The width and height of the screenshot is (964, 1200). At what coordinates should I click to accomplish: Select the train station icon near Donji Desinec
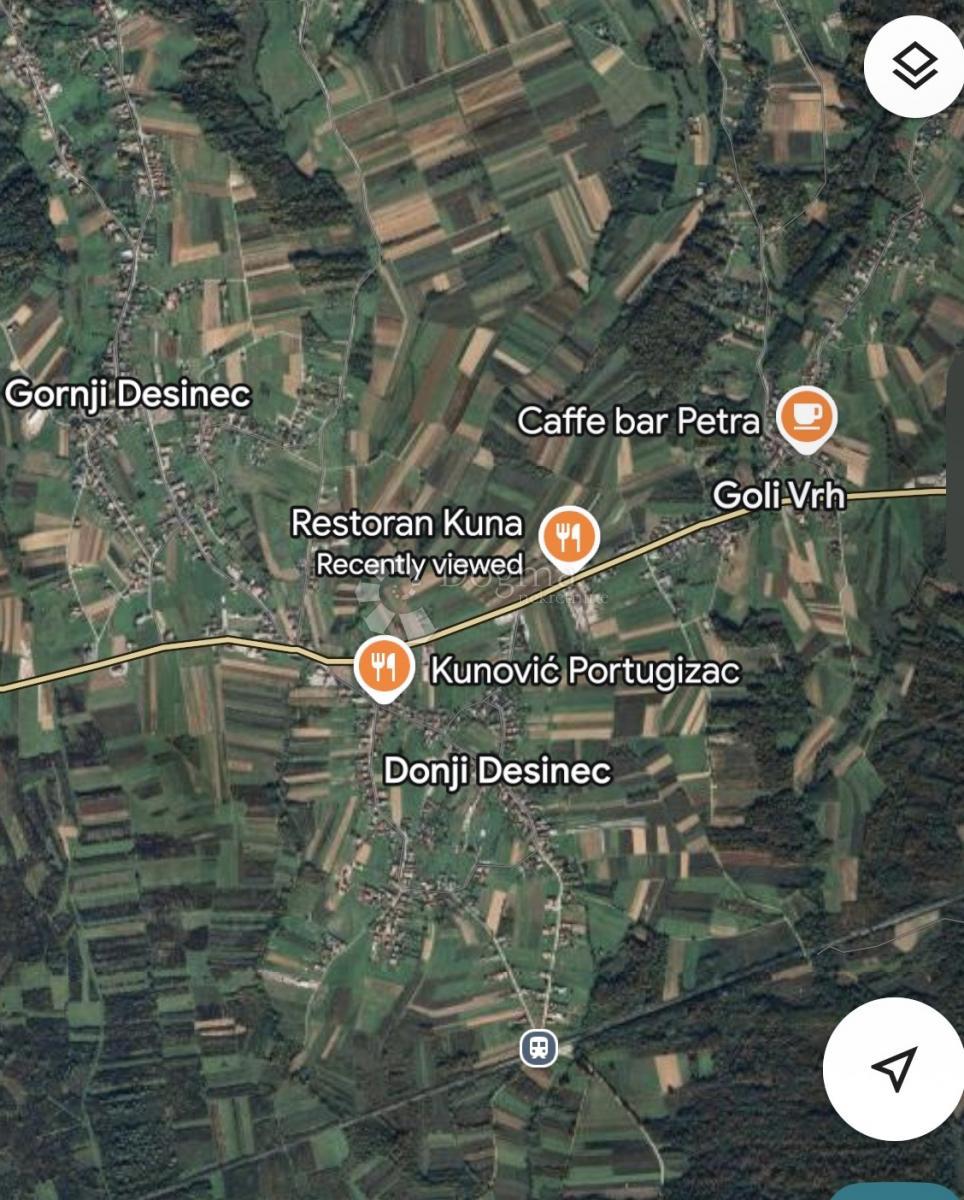tap(537, 1050)
